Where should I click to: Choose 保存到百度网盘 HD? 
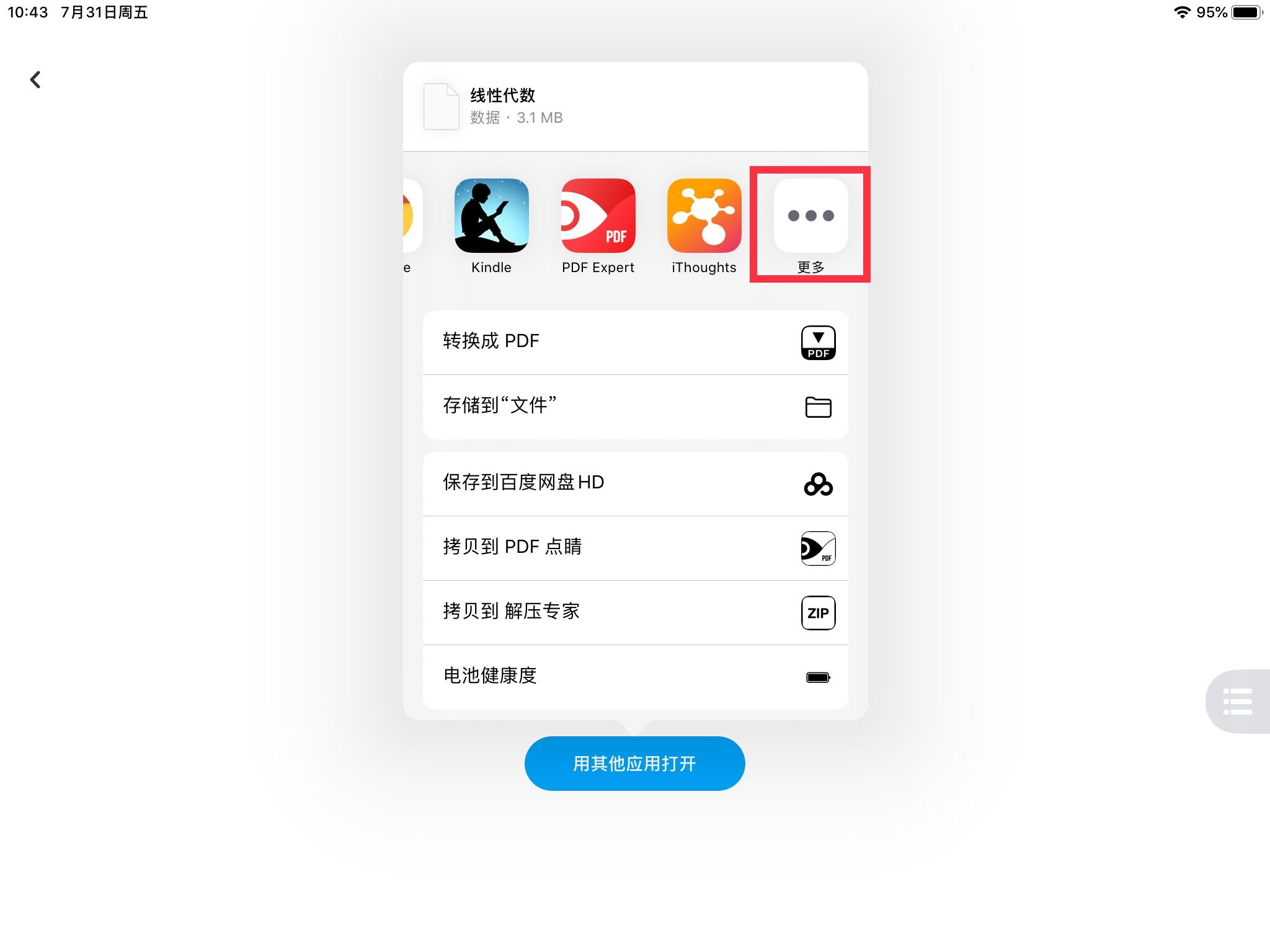point(635,483)
